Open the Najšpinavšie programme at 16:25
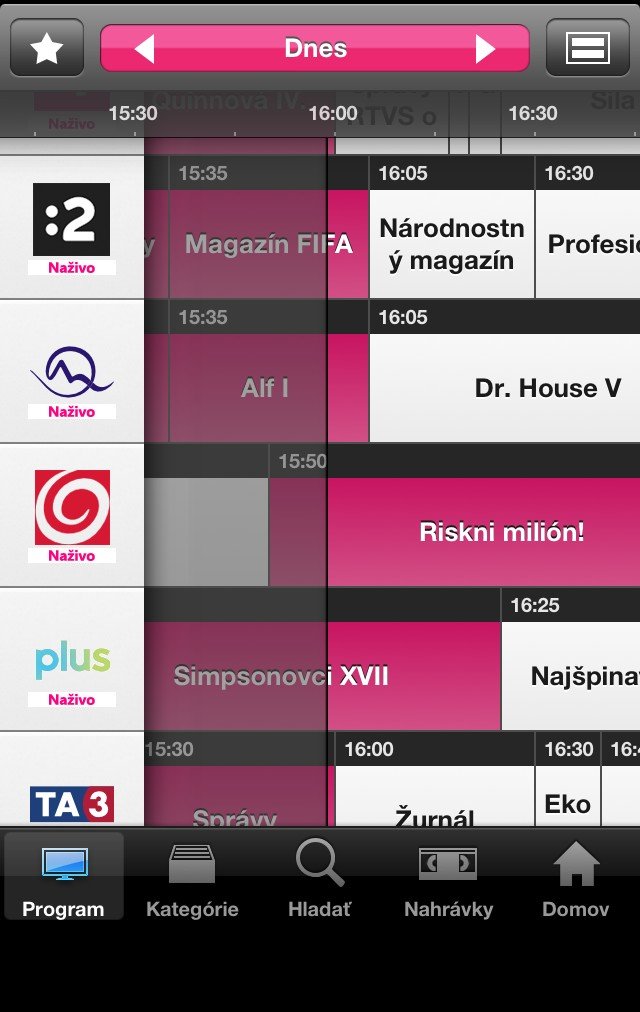The image size is (640, 1012). pyautogui.click(x=570, y=676)
